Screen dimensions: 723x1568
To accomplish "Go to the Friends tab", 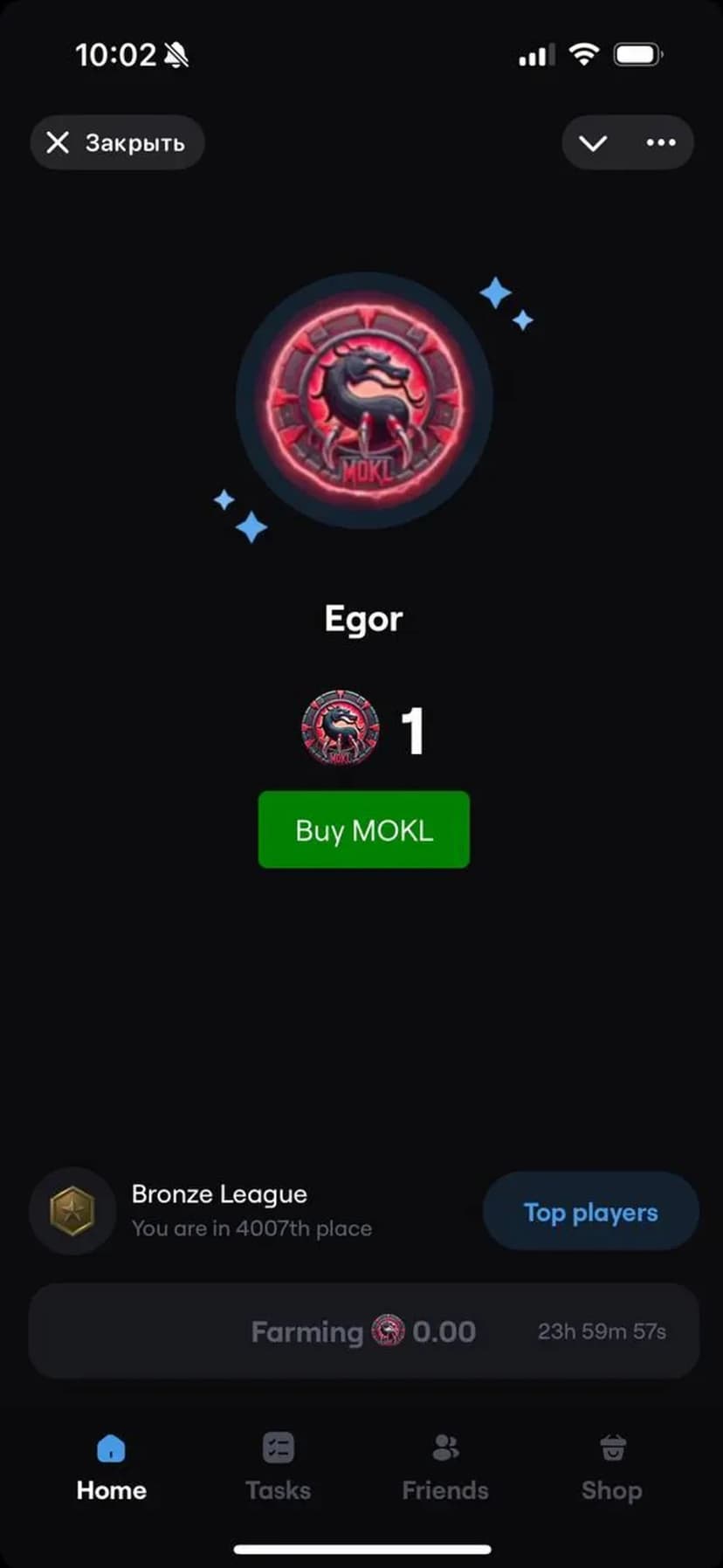I will pyautogui.click(x=445, y=1467).
